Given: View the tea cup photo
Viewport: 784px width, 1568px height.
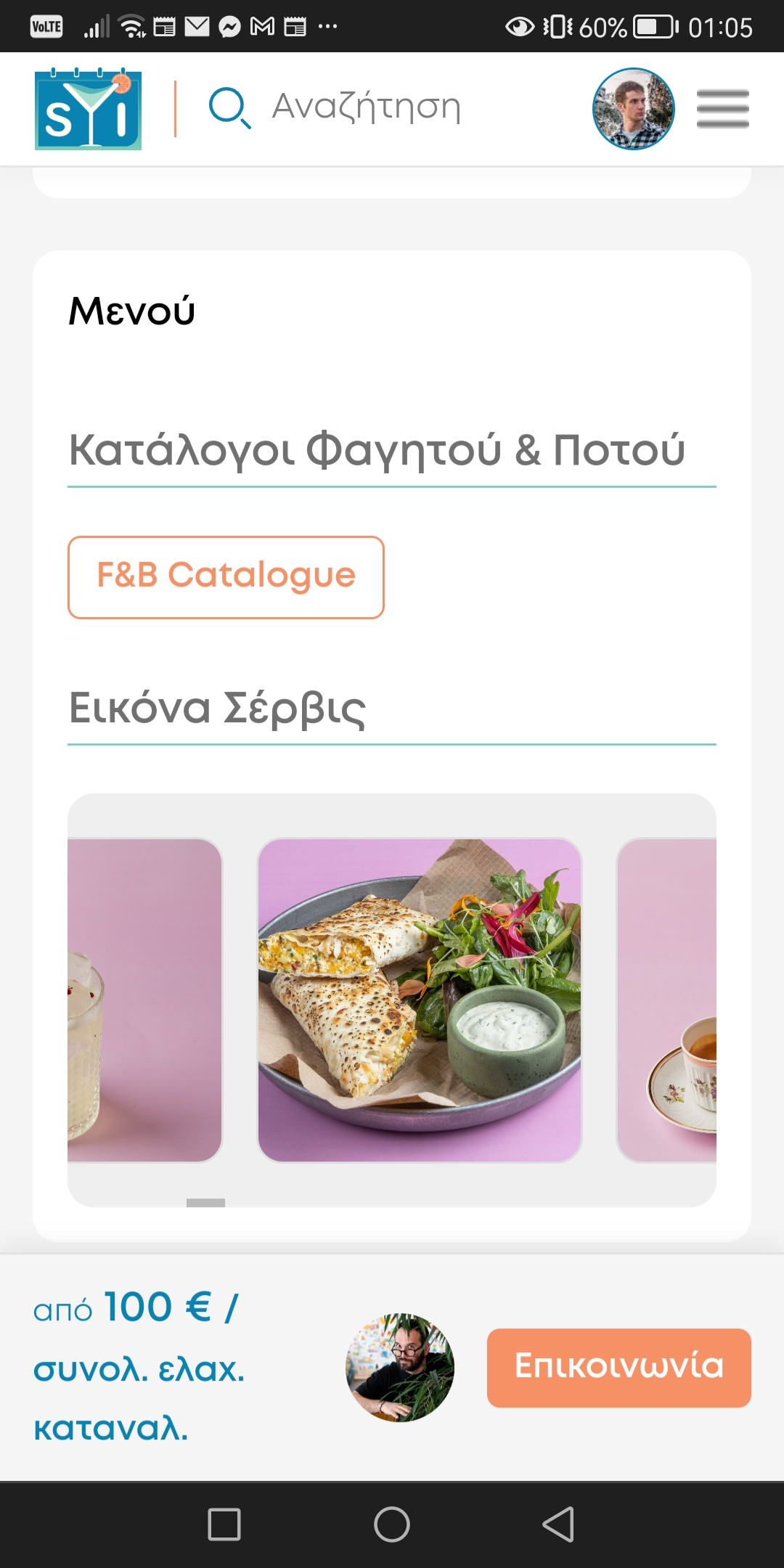Looking at the screenshot, I should coord(666,1000).
